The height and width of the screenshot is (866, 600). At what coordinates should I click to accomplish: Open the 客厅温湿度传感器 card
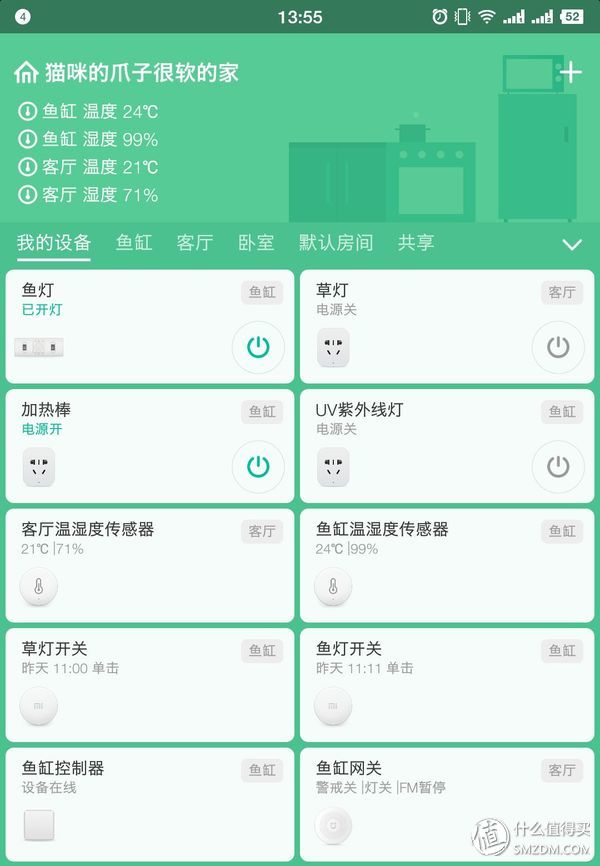pos(150,566)
